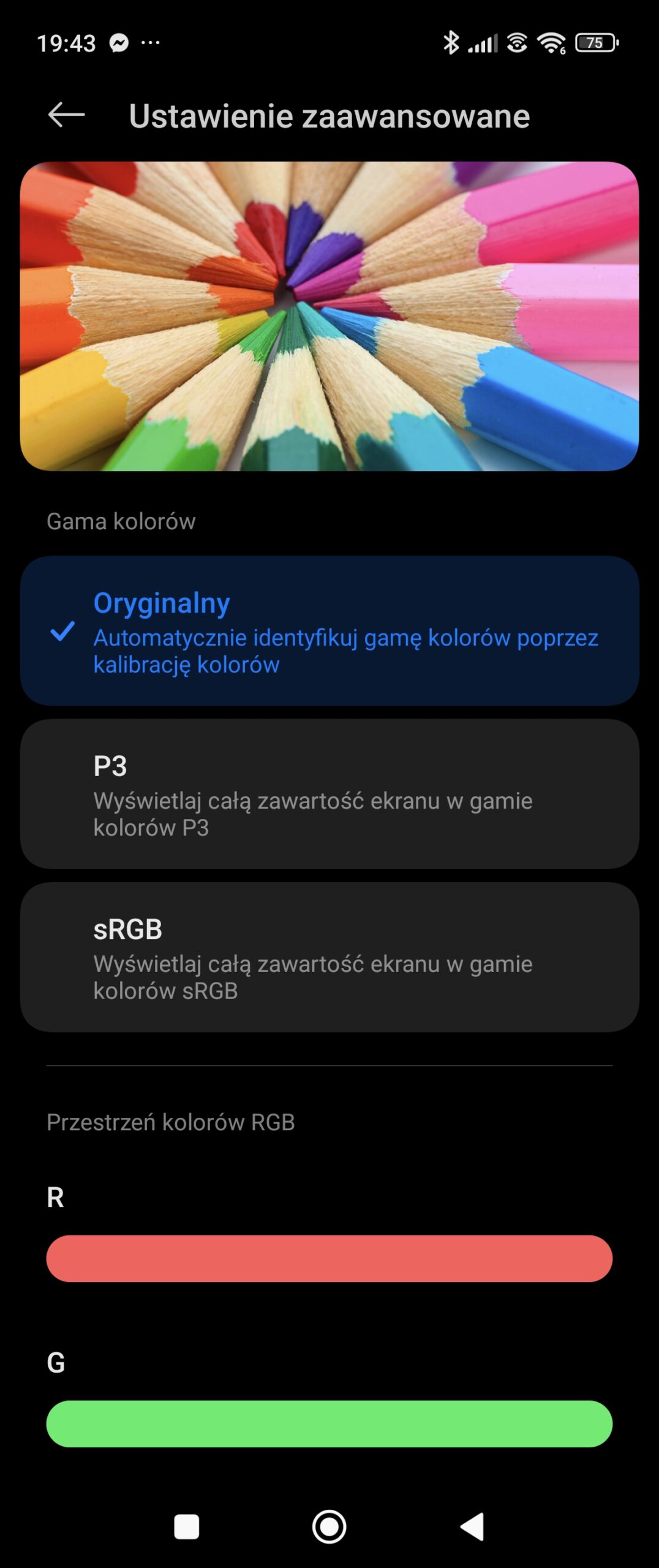Image resolution: width=659 pixels, height=1568 pixels.
Task: Choose the P3 color gamut option
Action: tap(329, 794)
